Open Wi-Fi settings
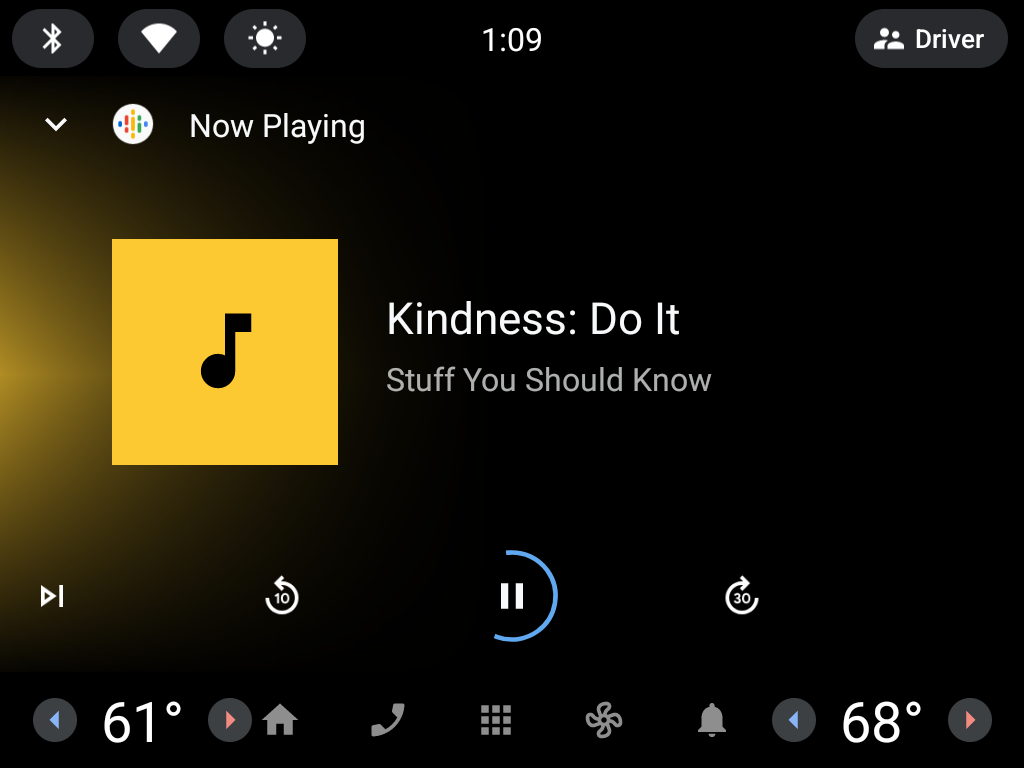This screenshot has height=768, width=1024. [x=158, y=39]
